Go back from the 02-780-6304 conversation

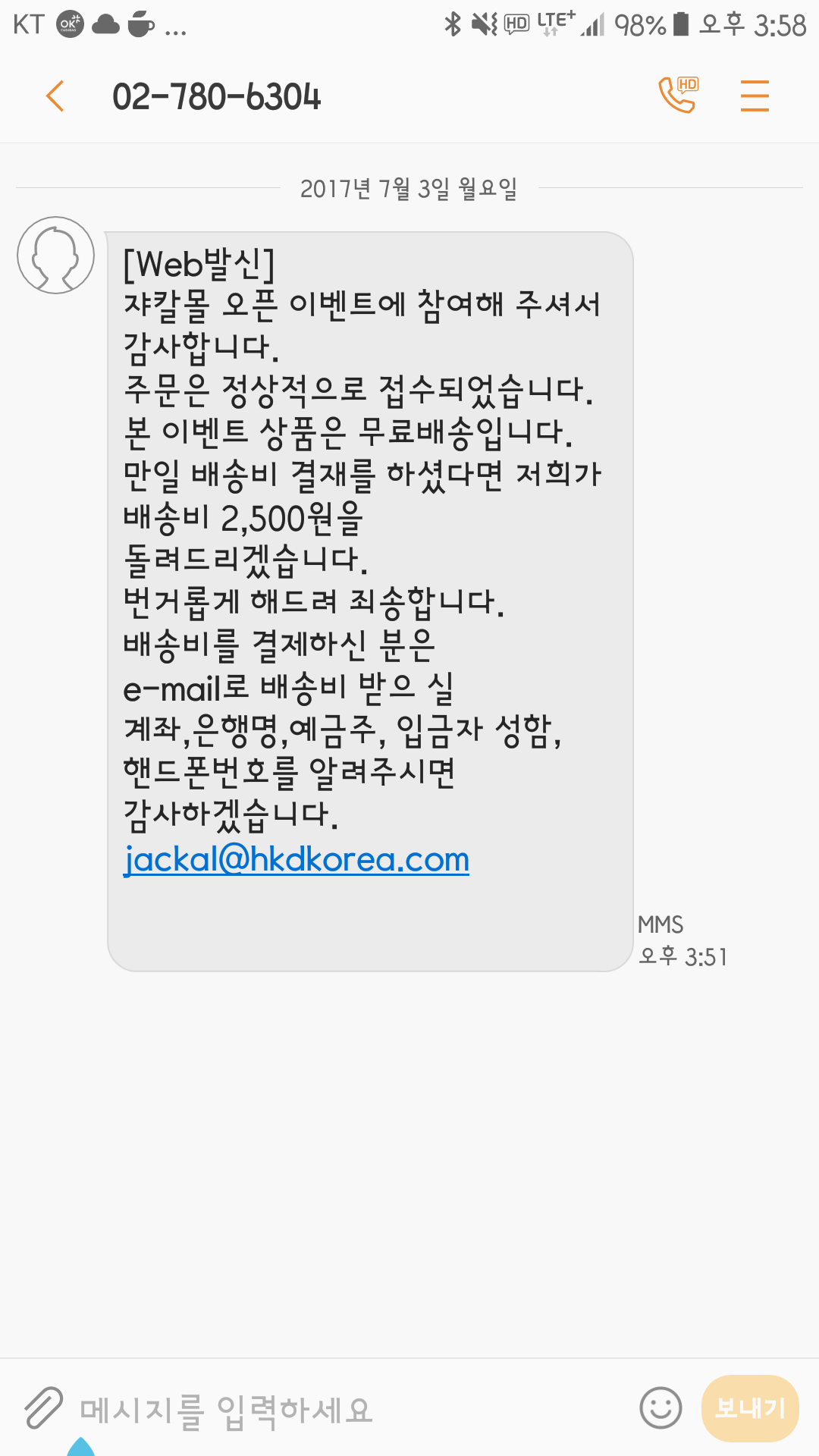click(x=55, y=96)
